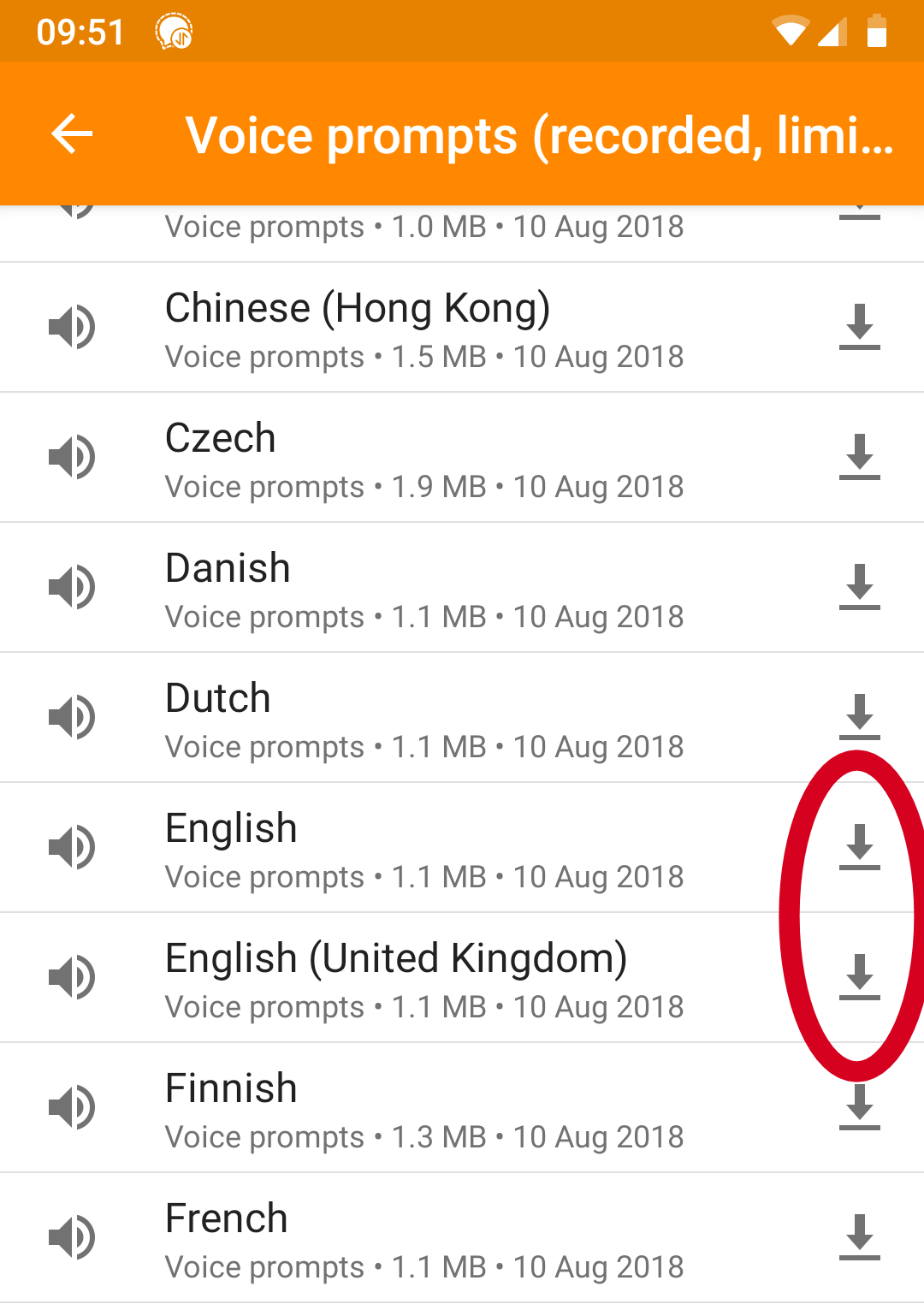Download Danish voice prompts
Viewport: 924px width, 1316px height.
[859, 587]
